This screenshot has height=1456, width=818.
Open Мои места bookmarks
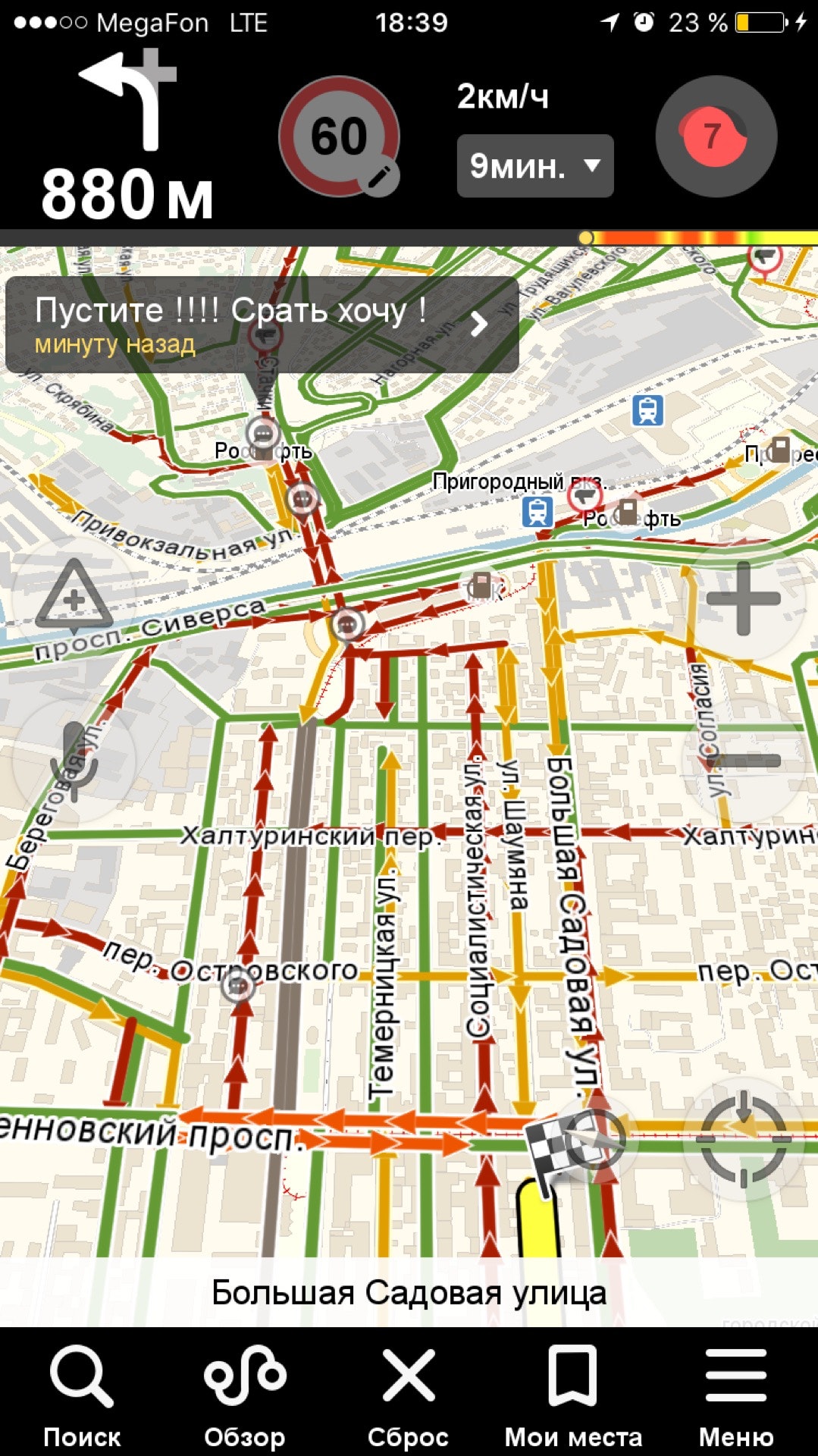click(573, 1395)
